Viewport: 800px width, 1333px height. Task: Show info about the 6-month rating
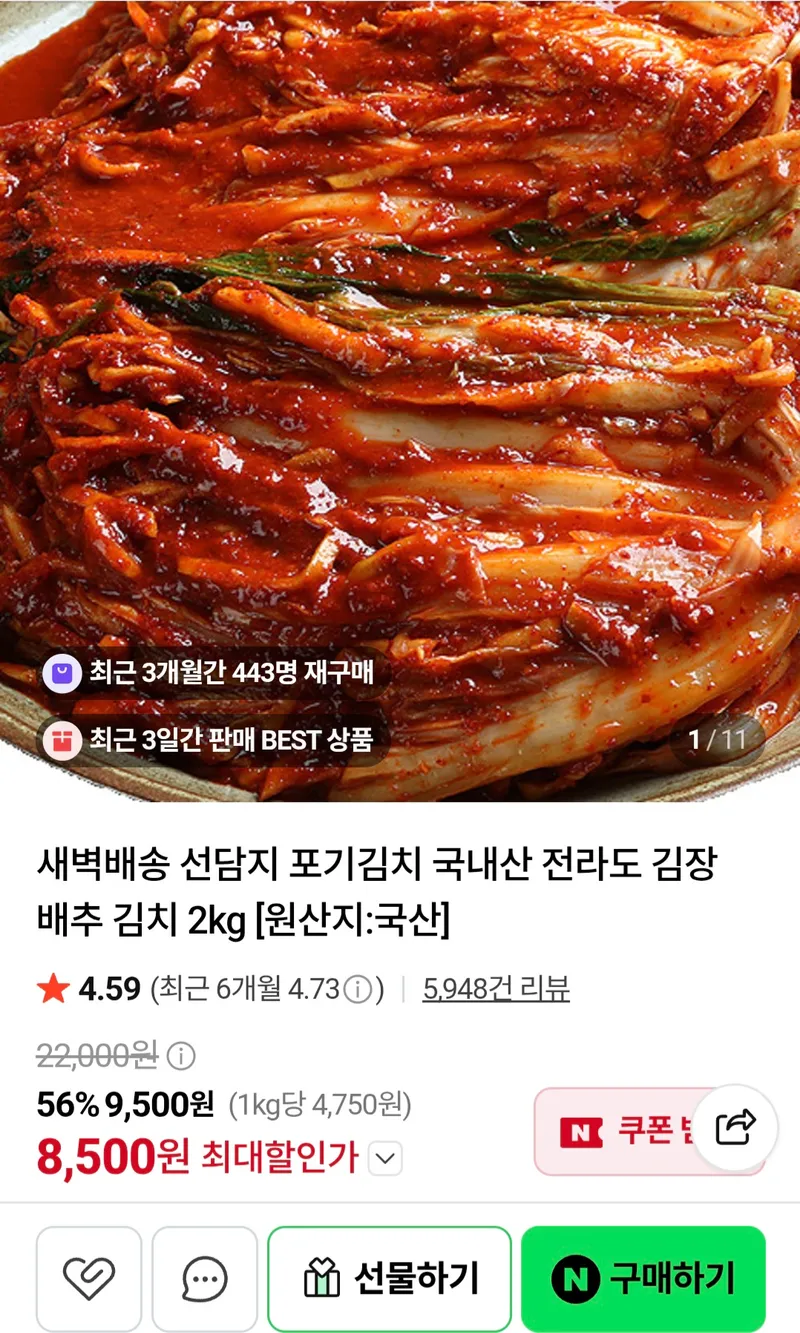coord(357,990)
